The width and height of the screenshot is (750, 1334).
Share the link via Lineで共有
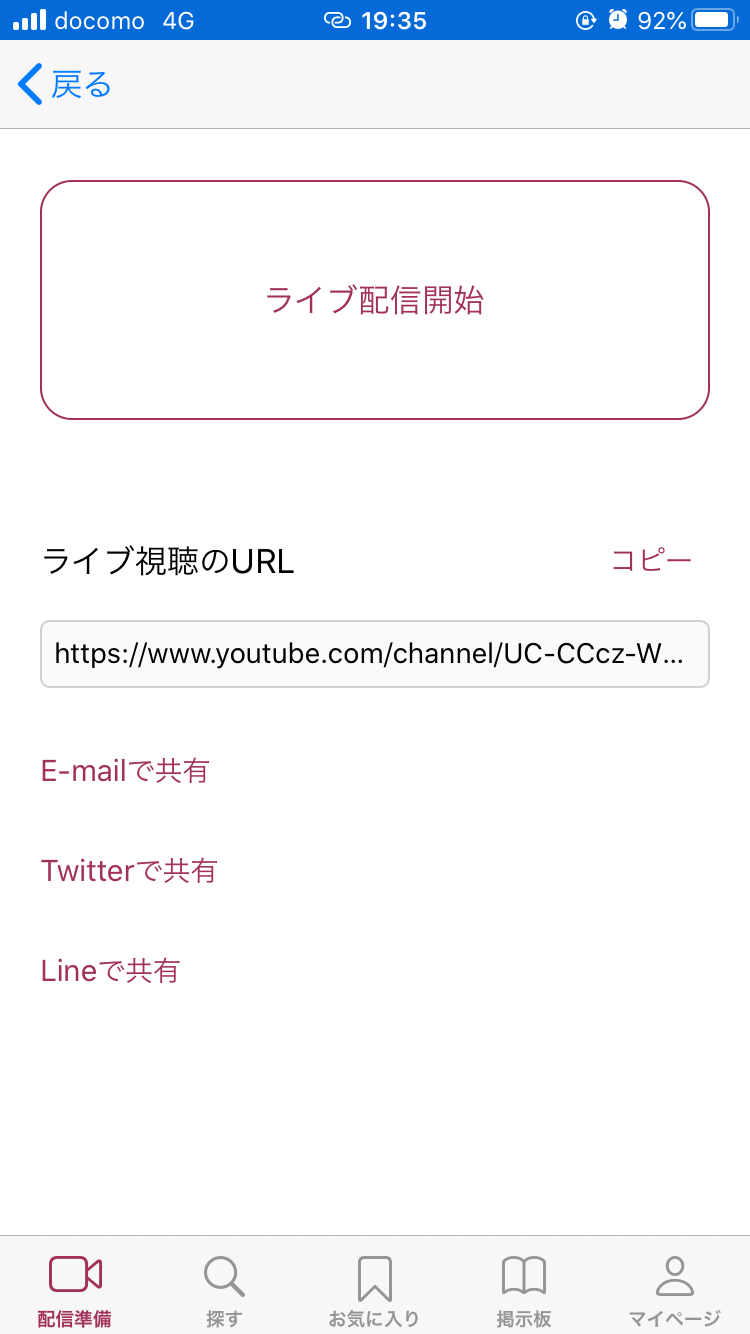tap(110, 971)
